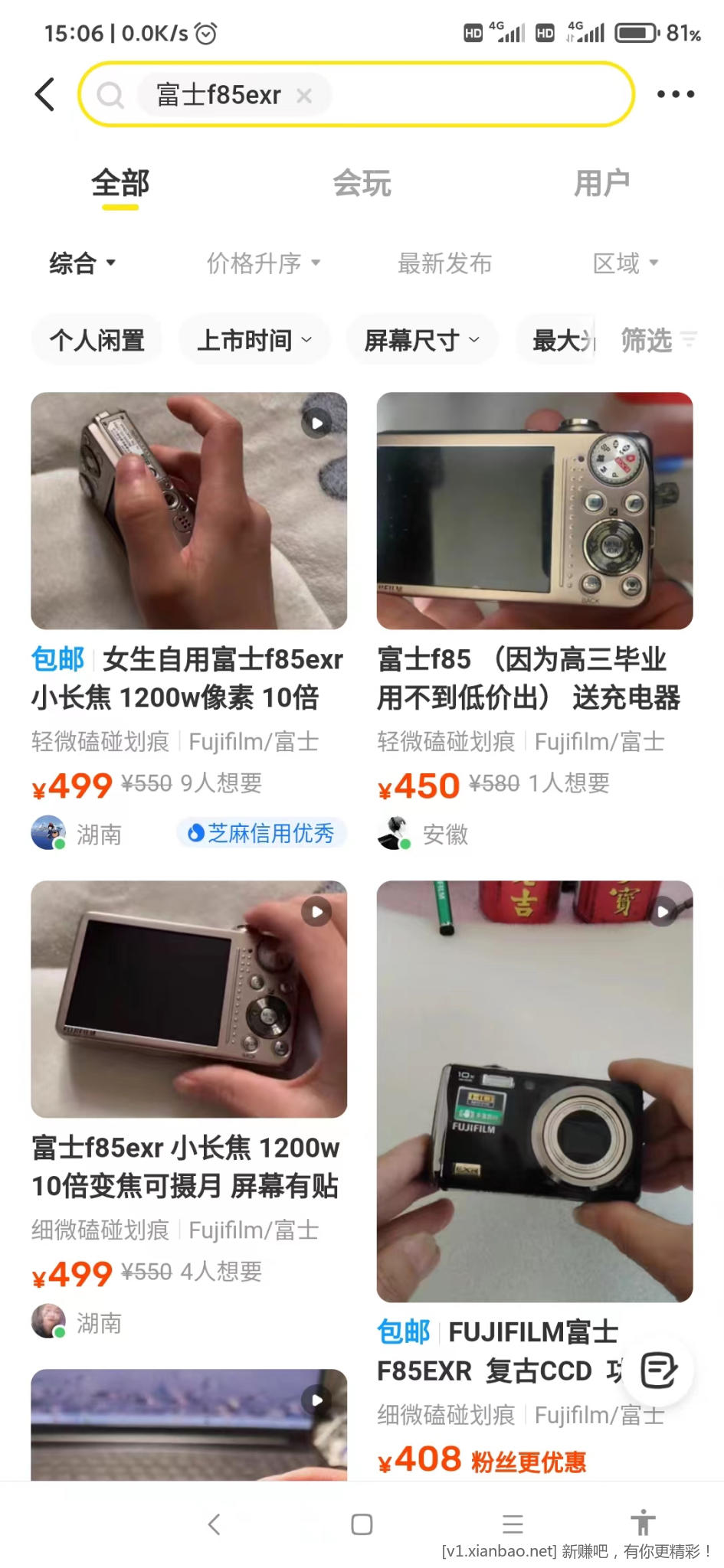Select the 个人闲置 filter chip
Image resolution: width=724 pixels, height=1568 pixels.
[x=97, y=340]
